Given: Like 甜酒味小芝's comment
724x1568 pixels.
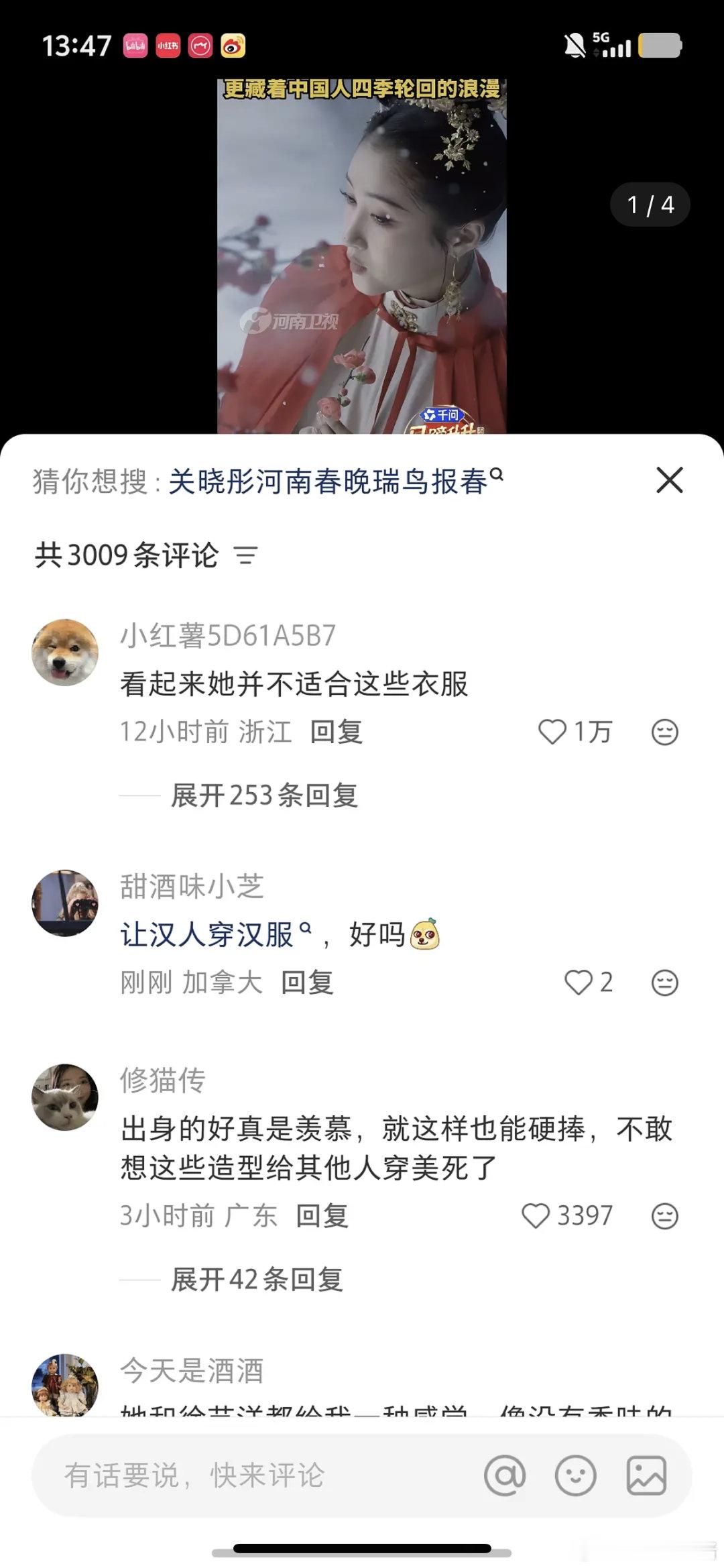Looking at the screenshot, I should 578,983.
